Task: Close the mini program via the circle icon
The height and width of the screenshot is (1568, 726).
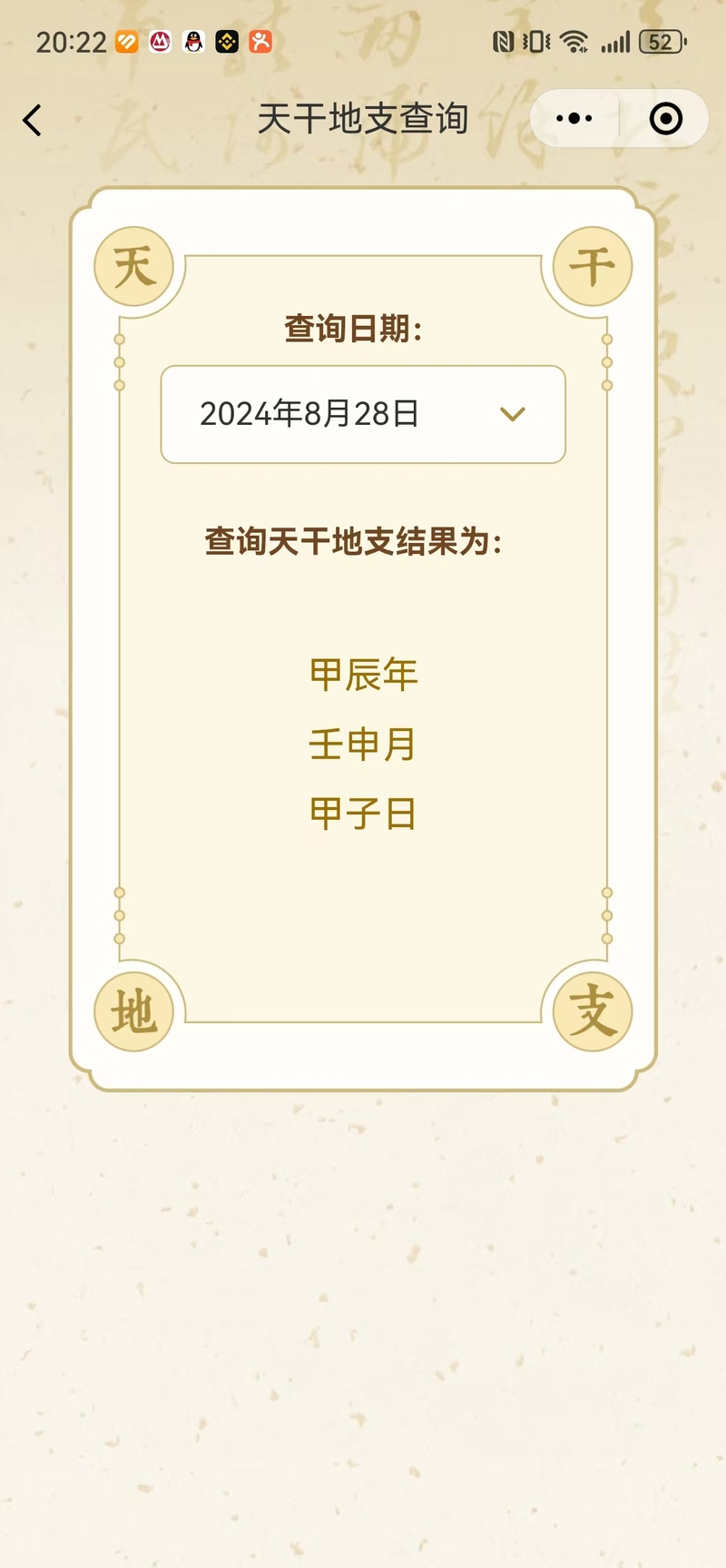Action: coord(666,119)
